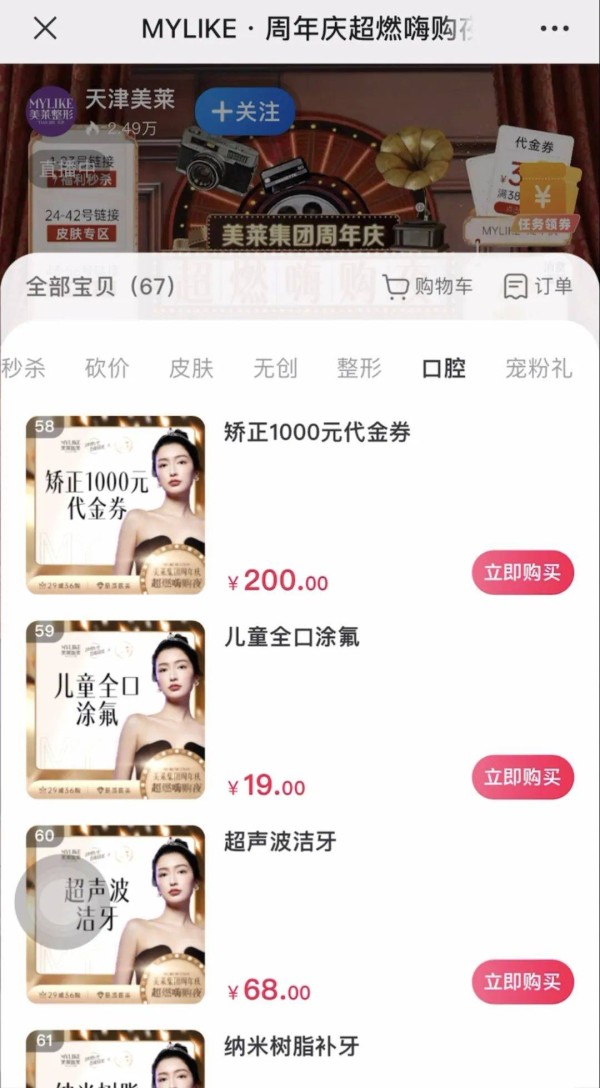
Task: Claim the 任务领券 coupon
Action: point(545,225)
